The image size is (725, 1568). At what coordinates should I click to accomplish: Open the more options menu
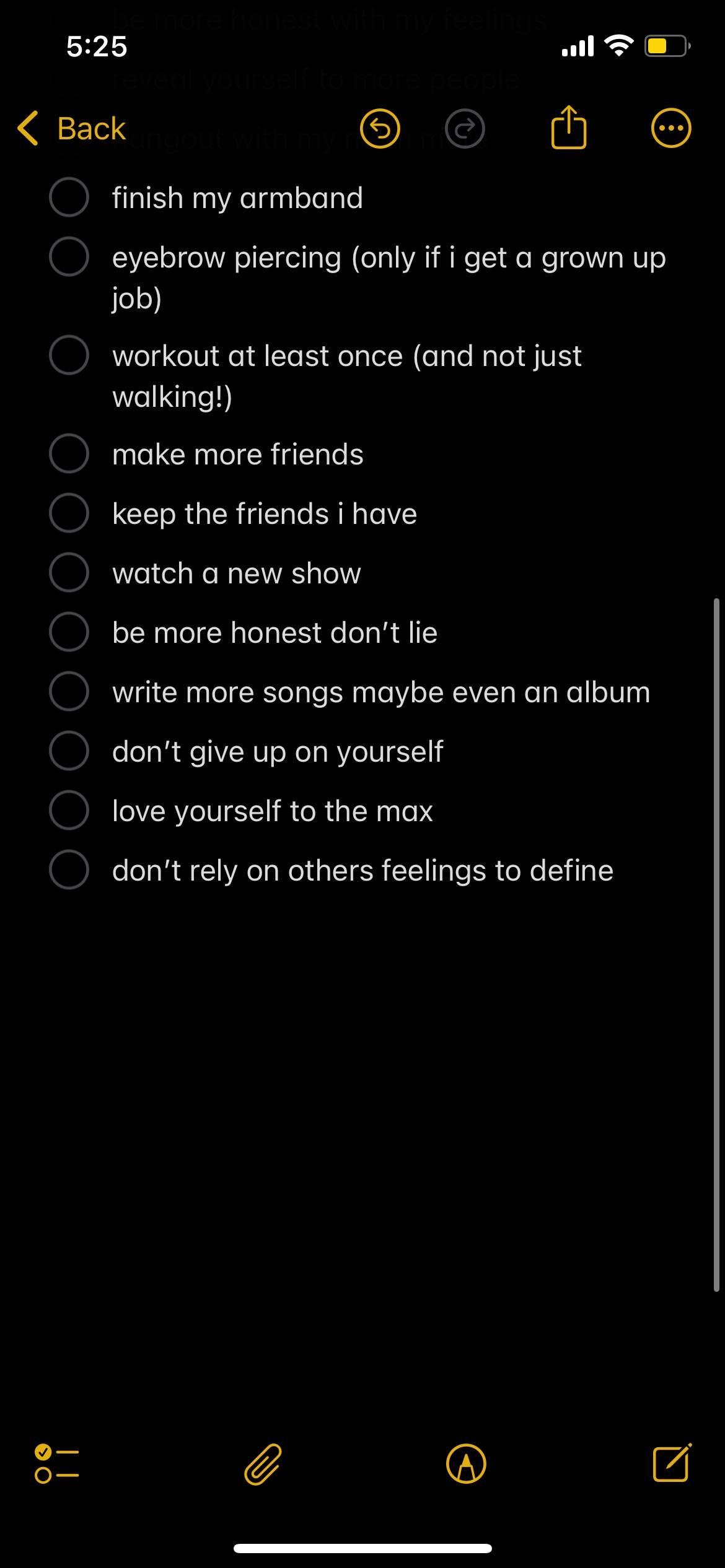point(671,129)
